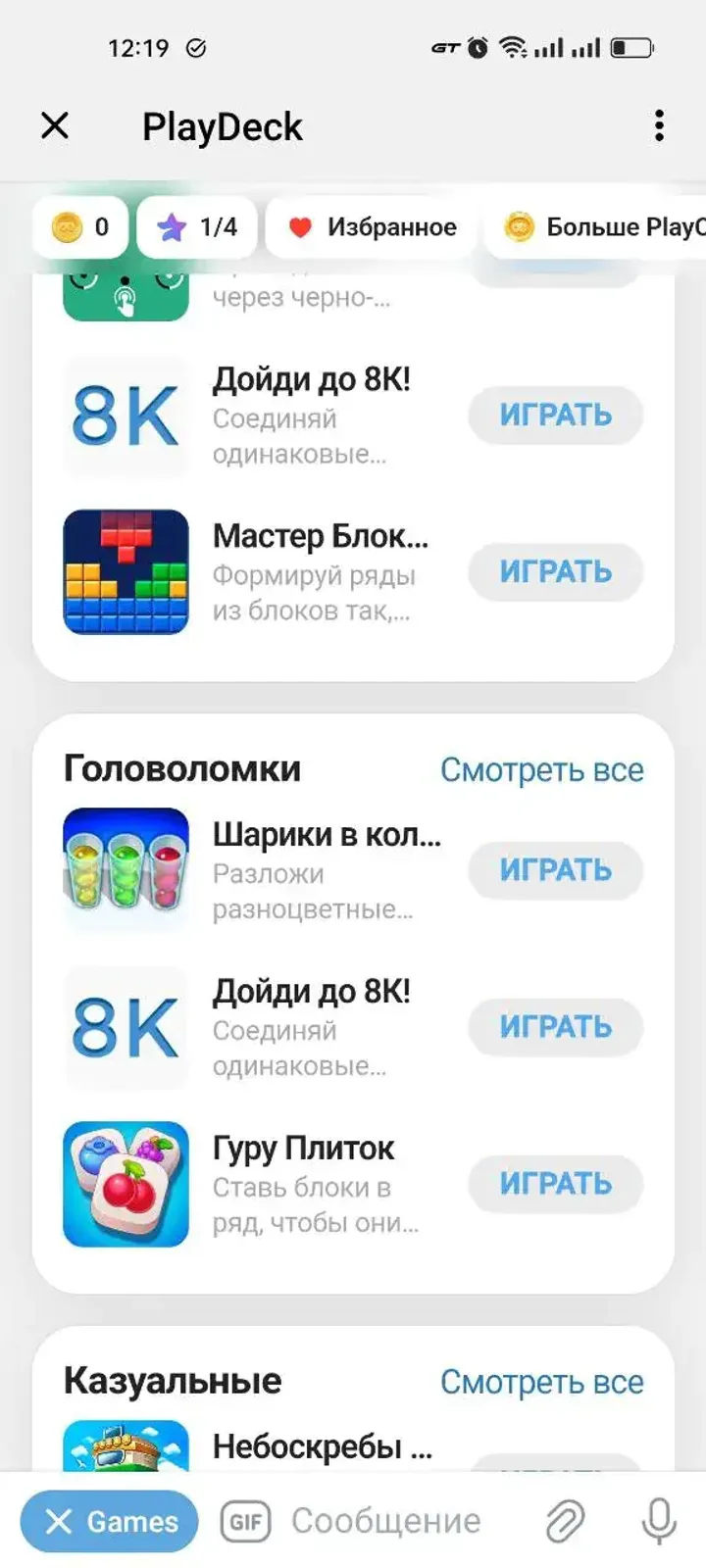Select the Больше PlayDeck chip
The width and height of the screenshot is (706, 1568).
[598, 226]
